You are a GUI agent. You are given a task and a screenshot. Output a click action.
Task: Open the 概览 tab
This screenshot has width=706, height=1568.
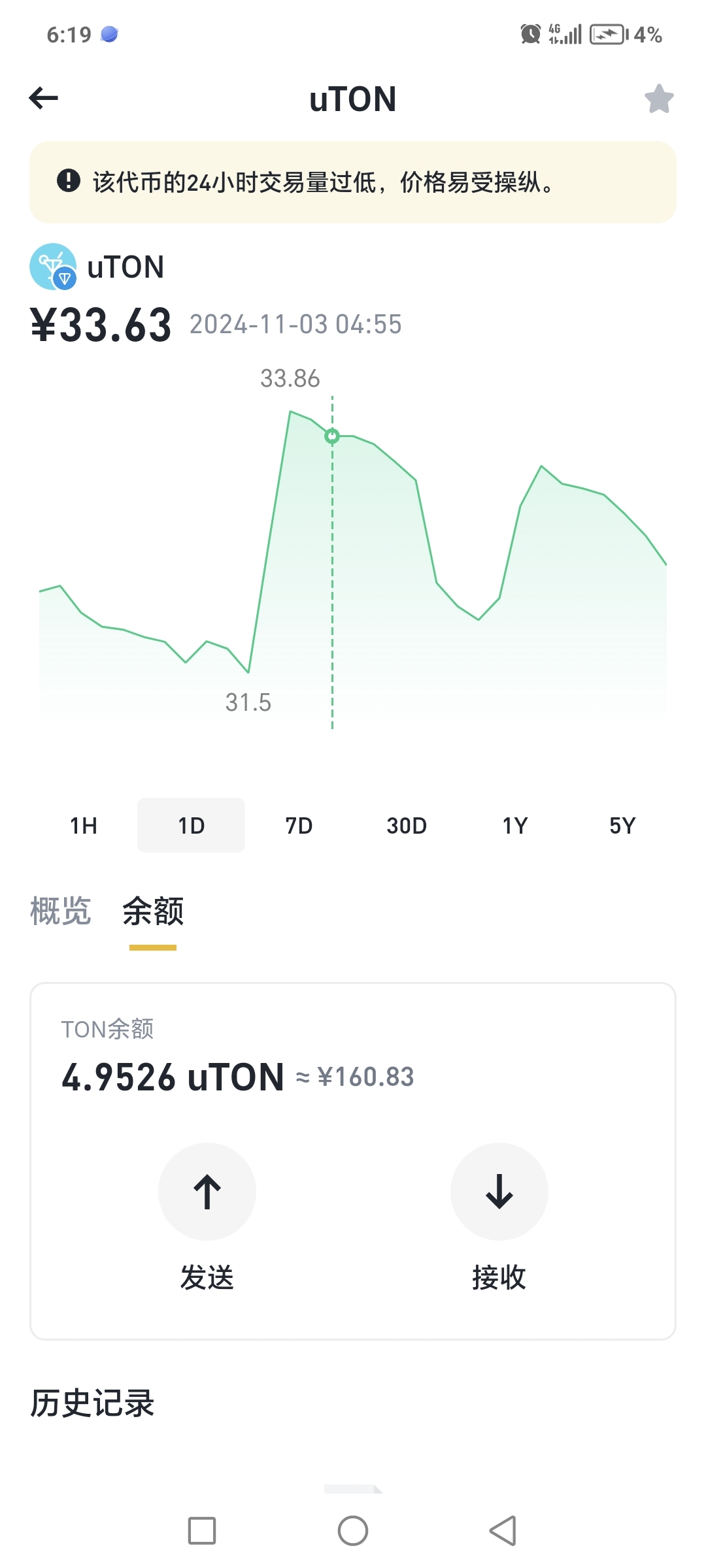pos(60,911)
